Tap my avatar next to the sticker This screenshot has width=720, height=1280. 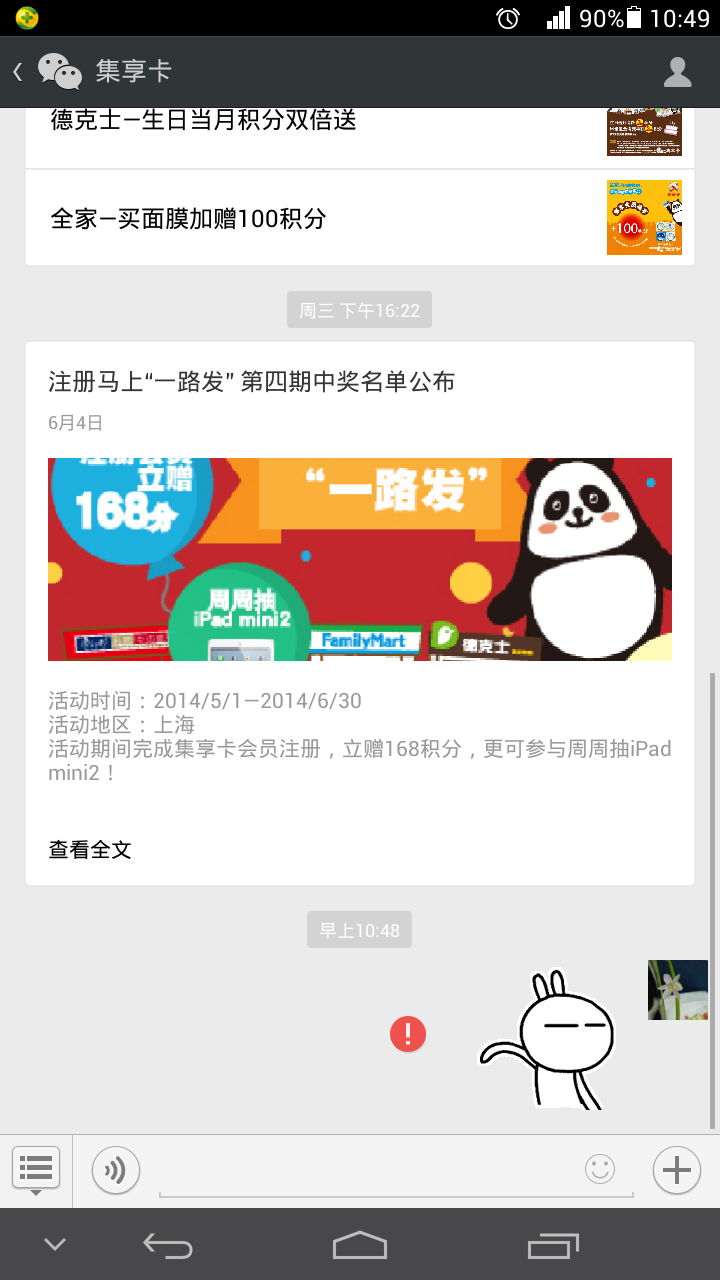(678, 990)
